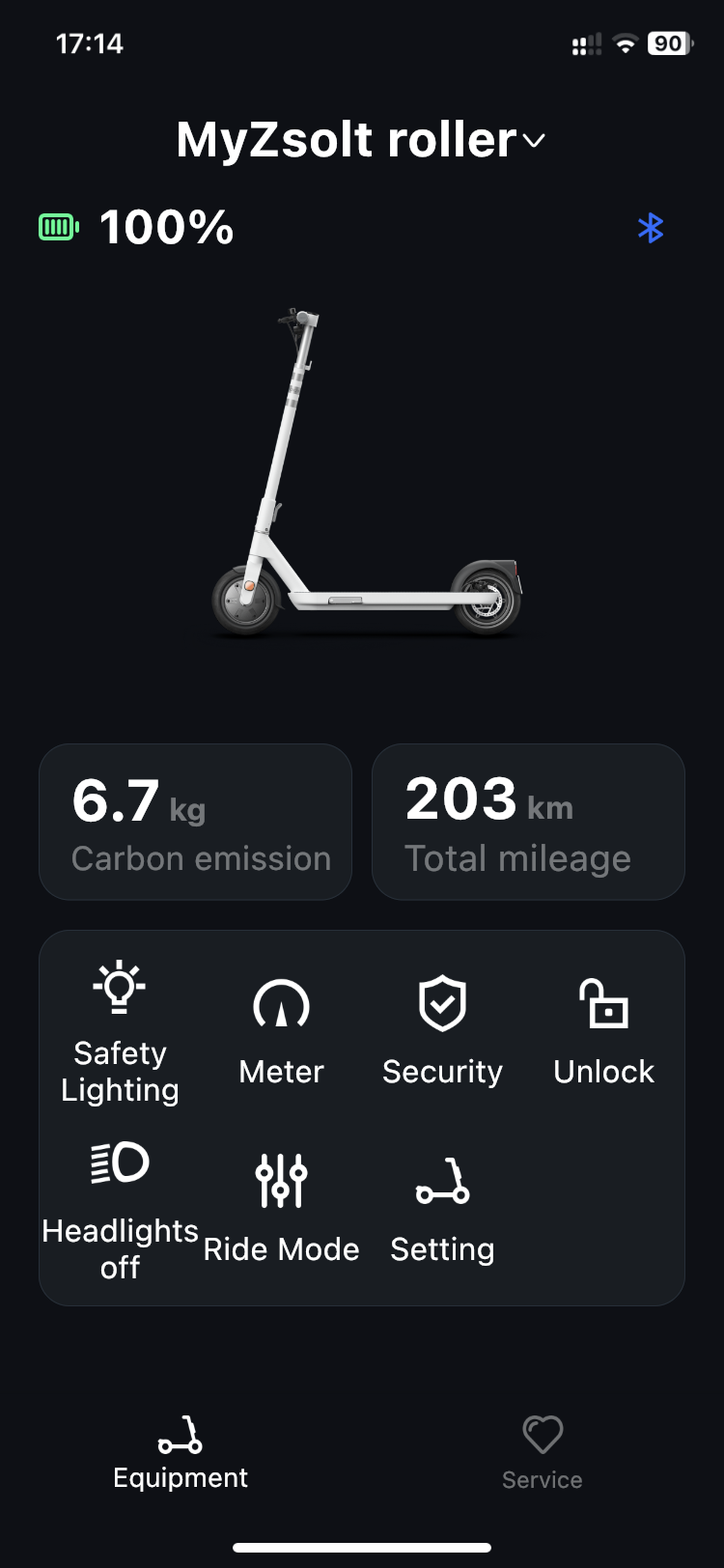The image size is (724, 1568).
Task: Open the Meter dashboard
Action: (x=281, y=1033)
